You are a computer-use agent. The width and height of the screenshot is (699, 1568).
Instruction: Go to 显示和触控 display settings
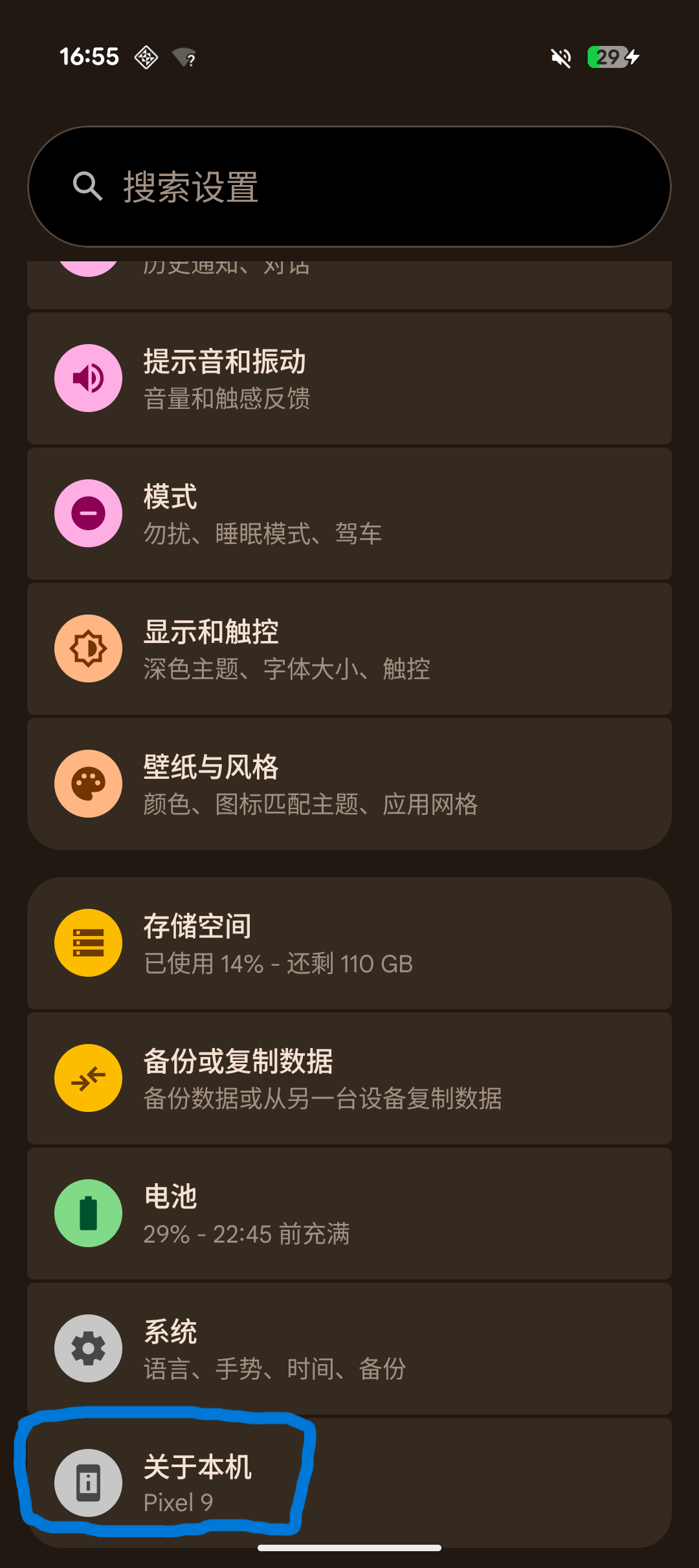(349, 649)
